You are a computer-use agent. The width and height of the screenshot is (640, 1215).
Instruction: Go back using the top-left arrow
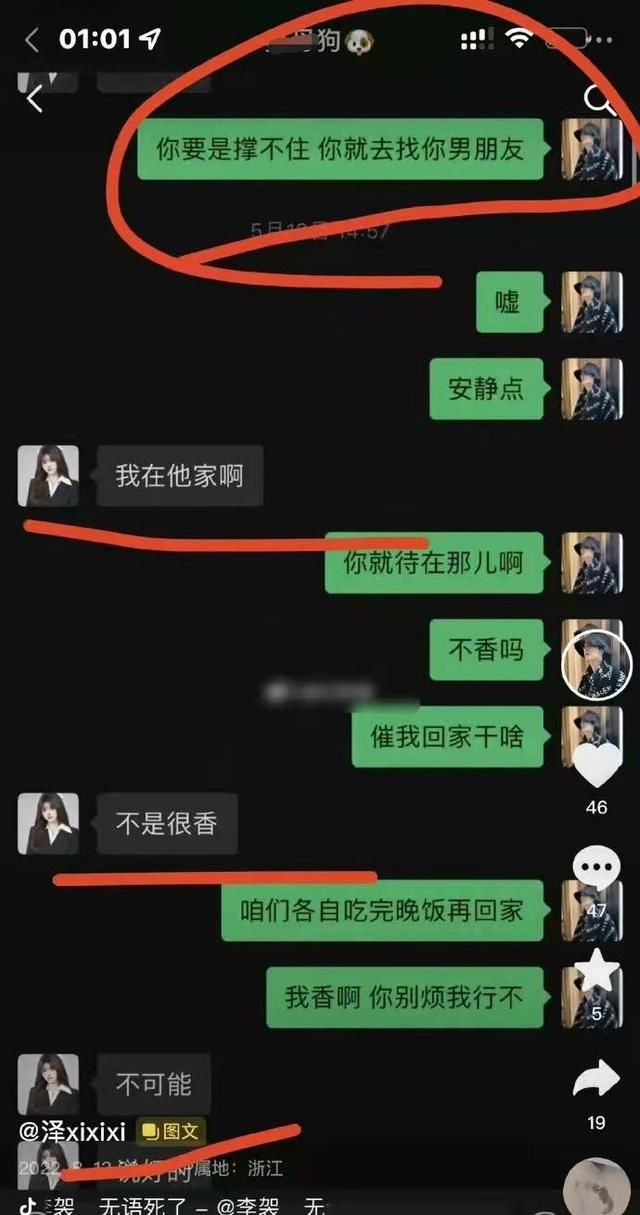tap(35, 99)
